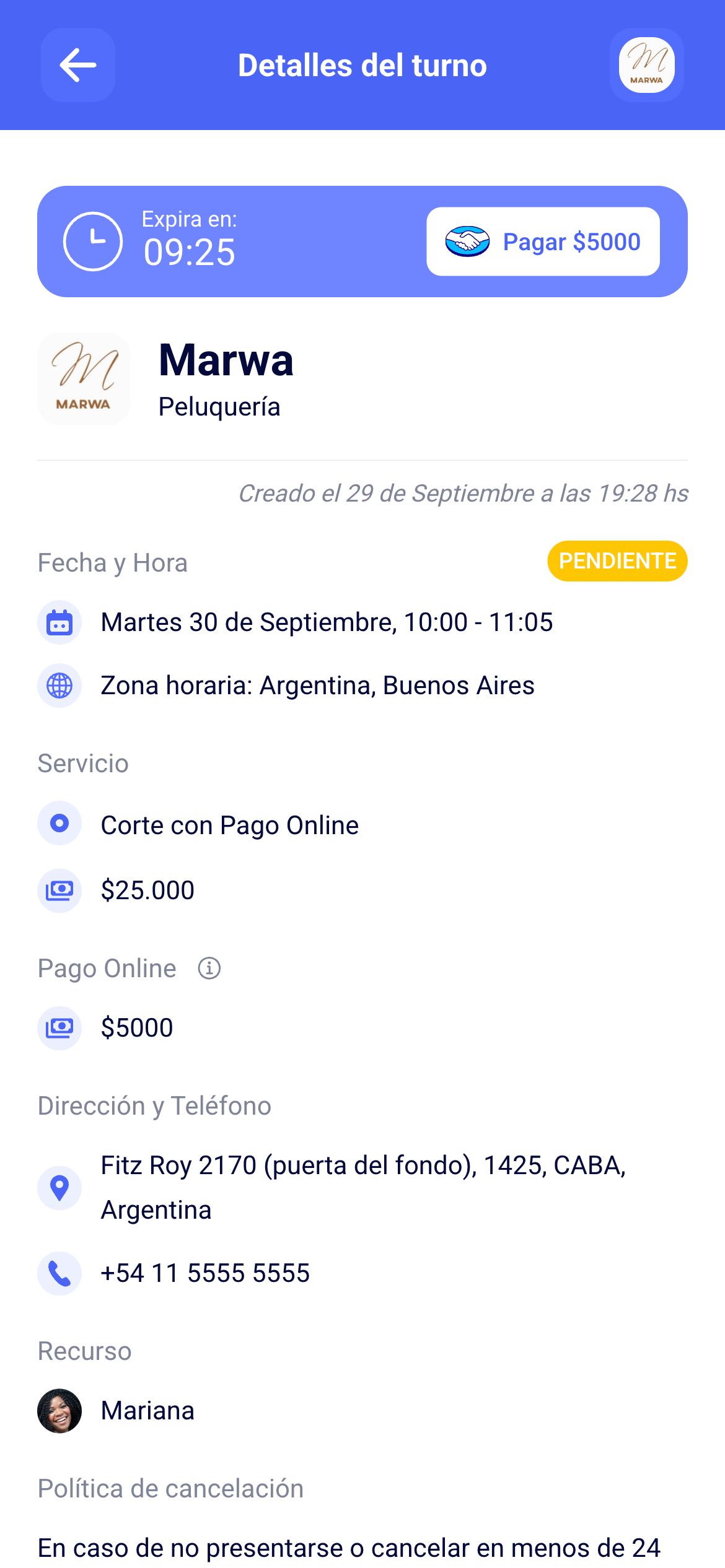
Task: Open info icon next to Pago Online
Action: (209, 968)
